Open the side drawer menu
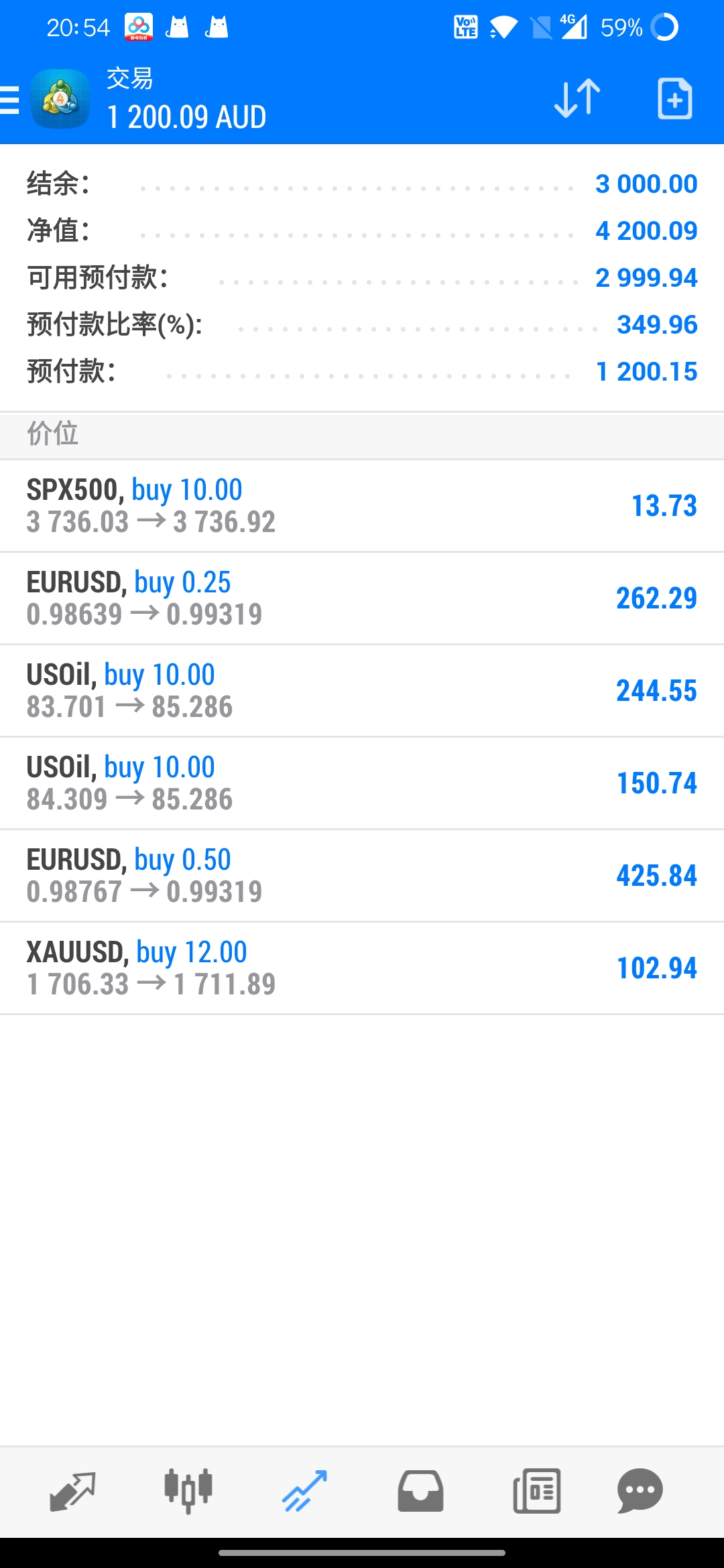724x1568 pixels. click(x=11, y=100)
